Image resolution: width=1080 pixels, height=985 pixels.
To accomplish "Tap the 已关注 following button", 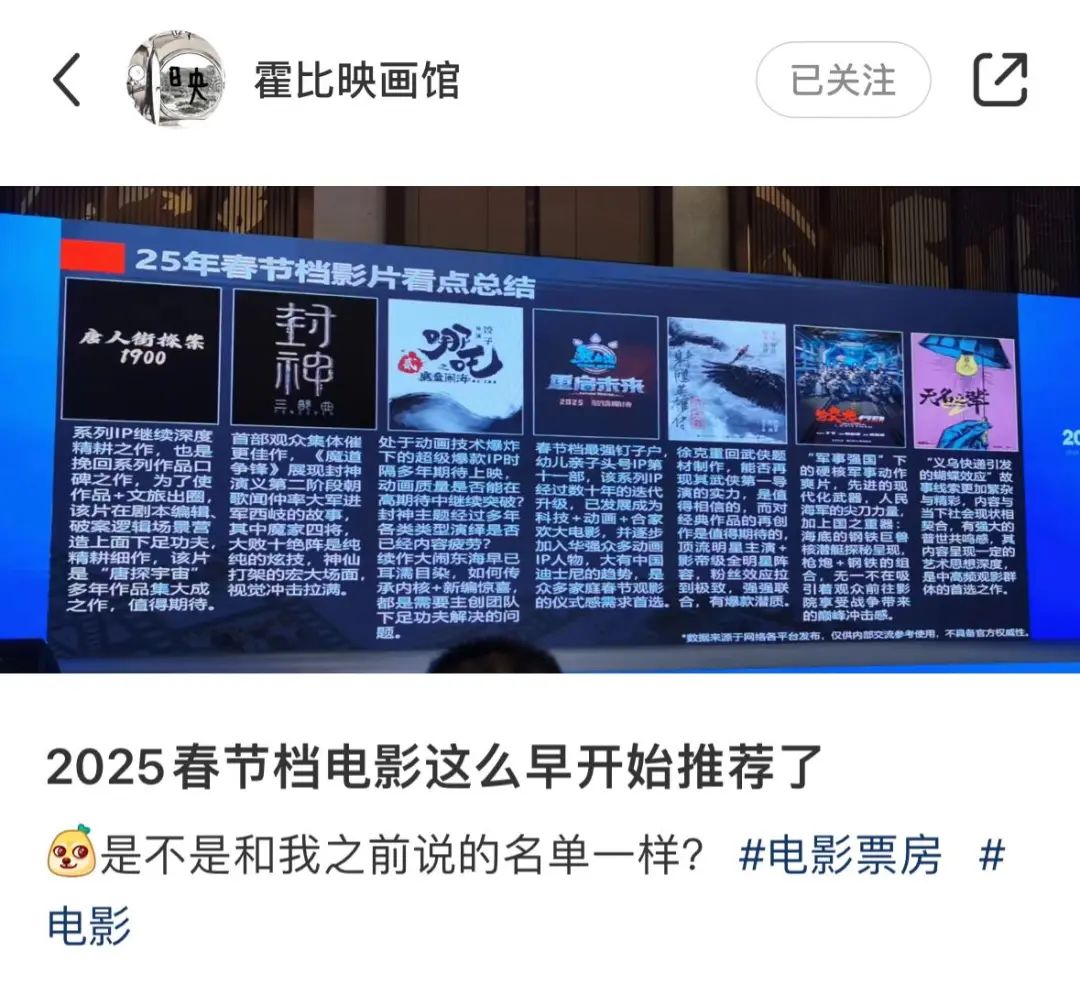I will (x=842, y=80).
